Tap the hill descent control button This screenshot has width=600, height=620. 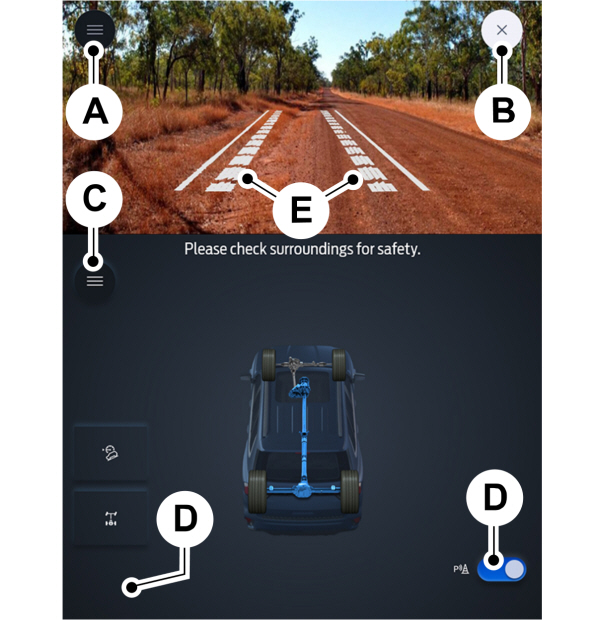[111, 453]
